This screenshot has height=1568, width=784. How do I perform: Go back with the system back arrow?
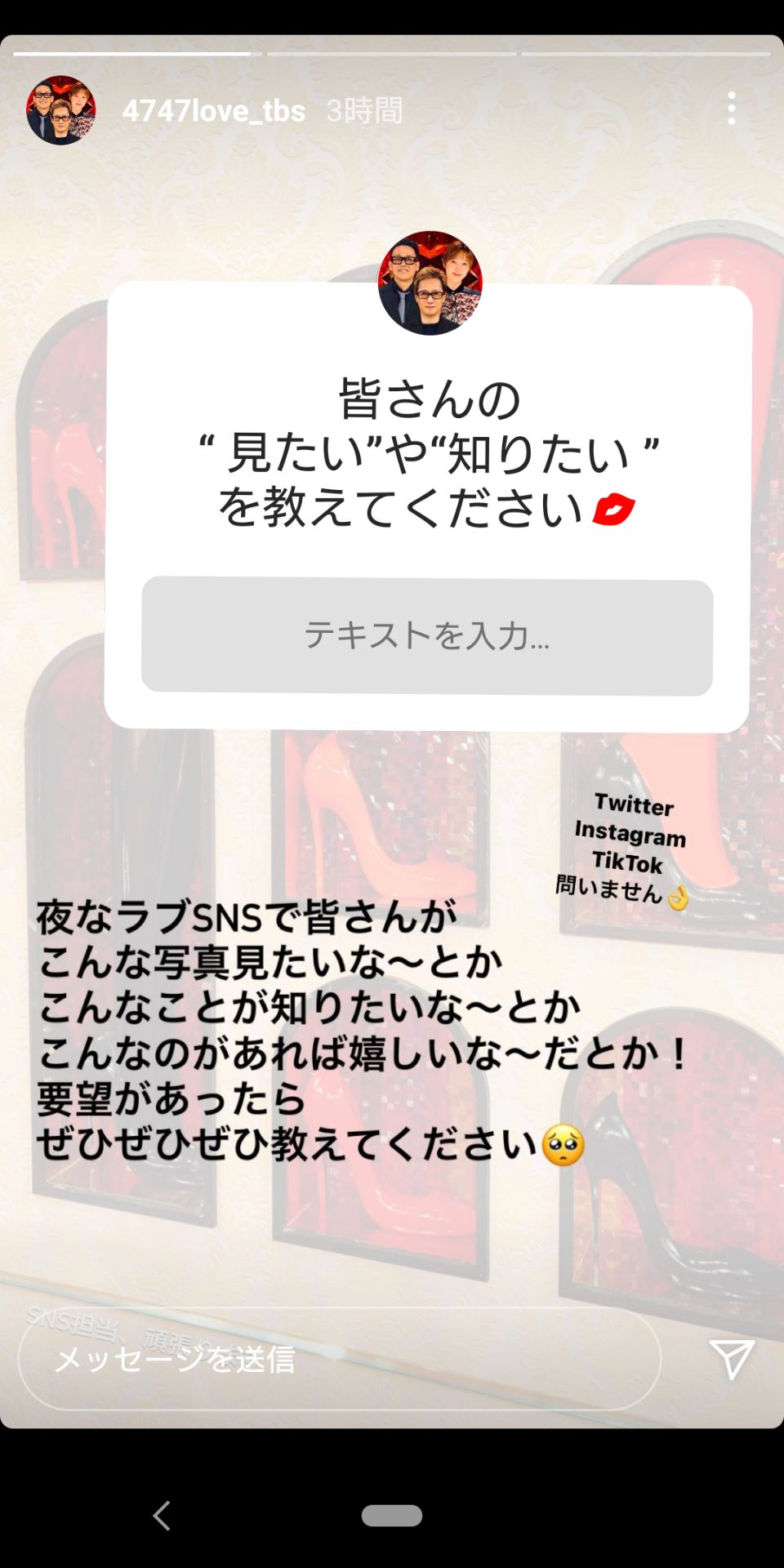point(162,1516)
